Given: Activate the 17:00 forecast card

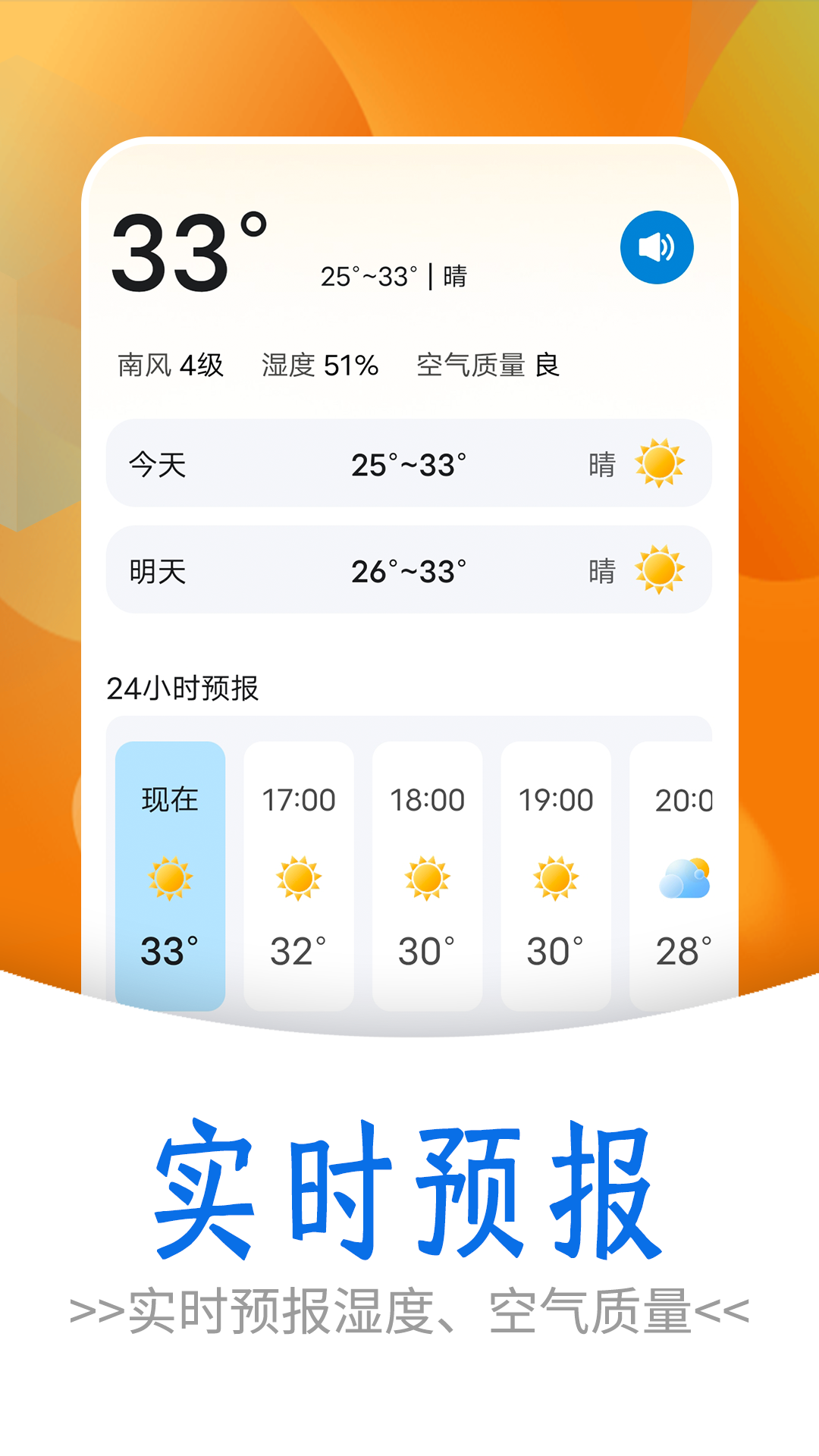Looking at the screenshot, I should click(x=299, y=872).
